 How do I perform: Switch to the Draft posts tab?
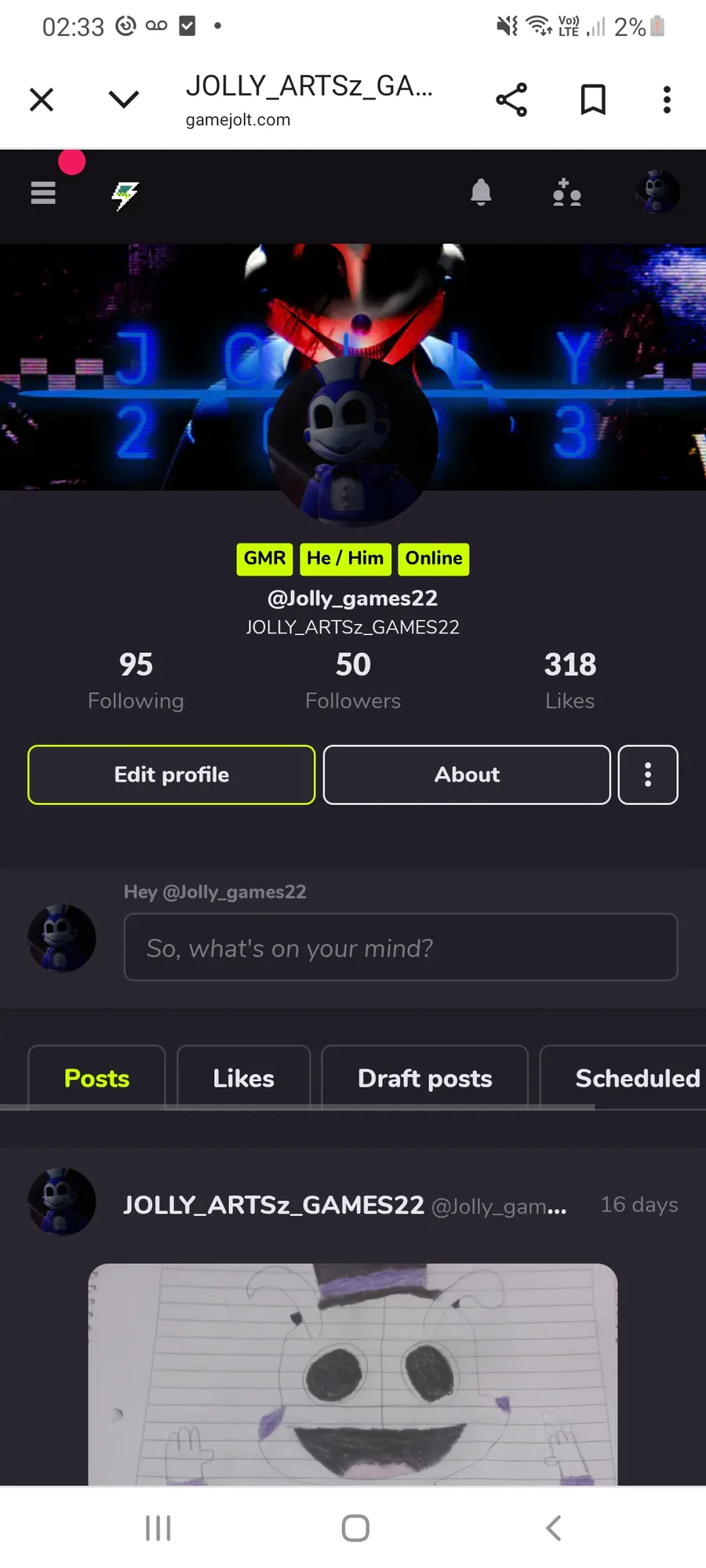pyautogui.click(x=425, y=1078)
